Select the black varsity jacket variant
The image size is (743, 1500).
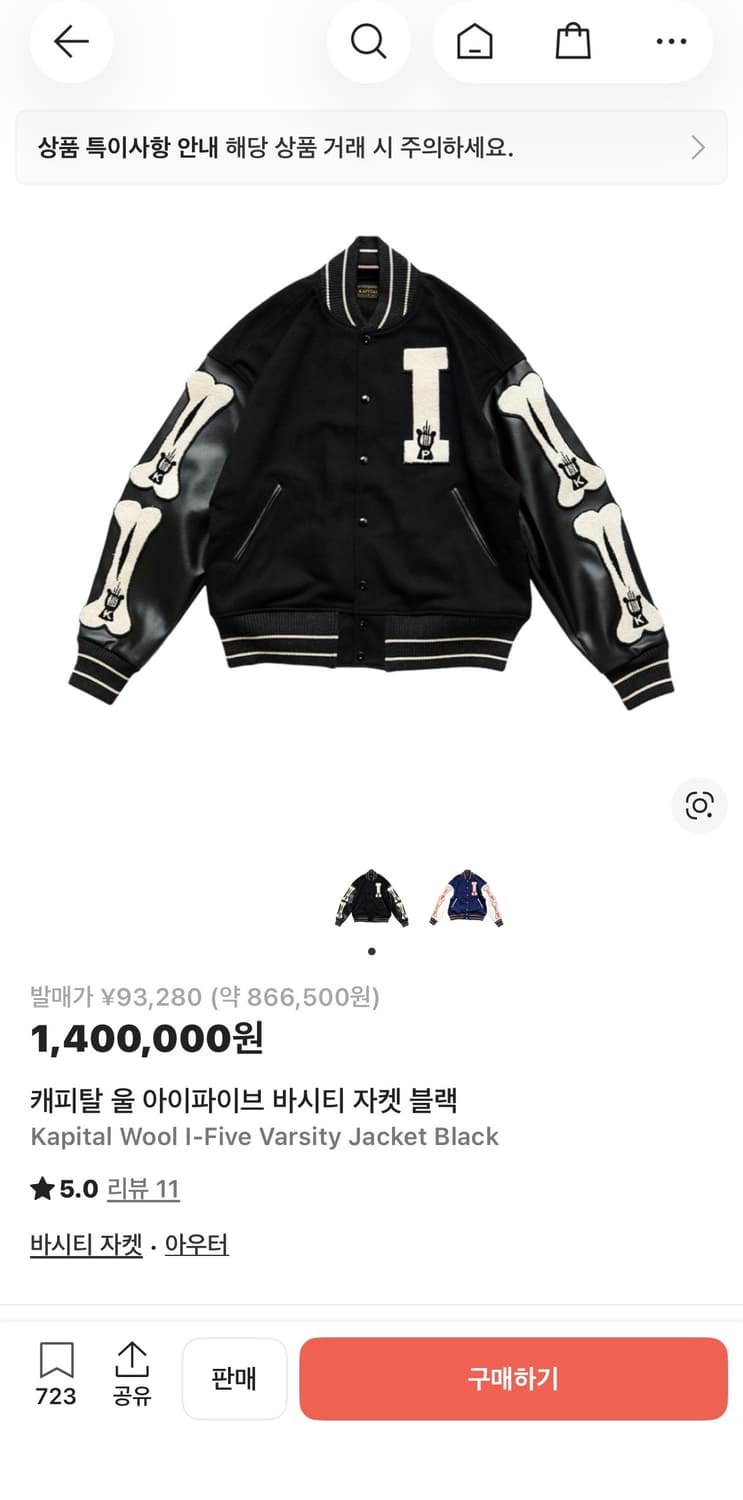[371, 898]
